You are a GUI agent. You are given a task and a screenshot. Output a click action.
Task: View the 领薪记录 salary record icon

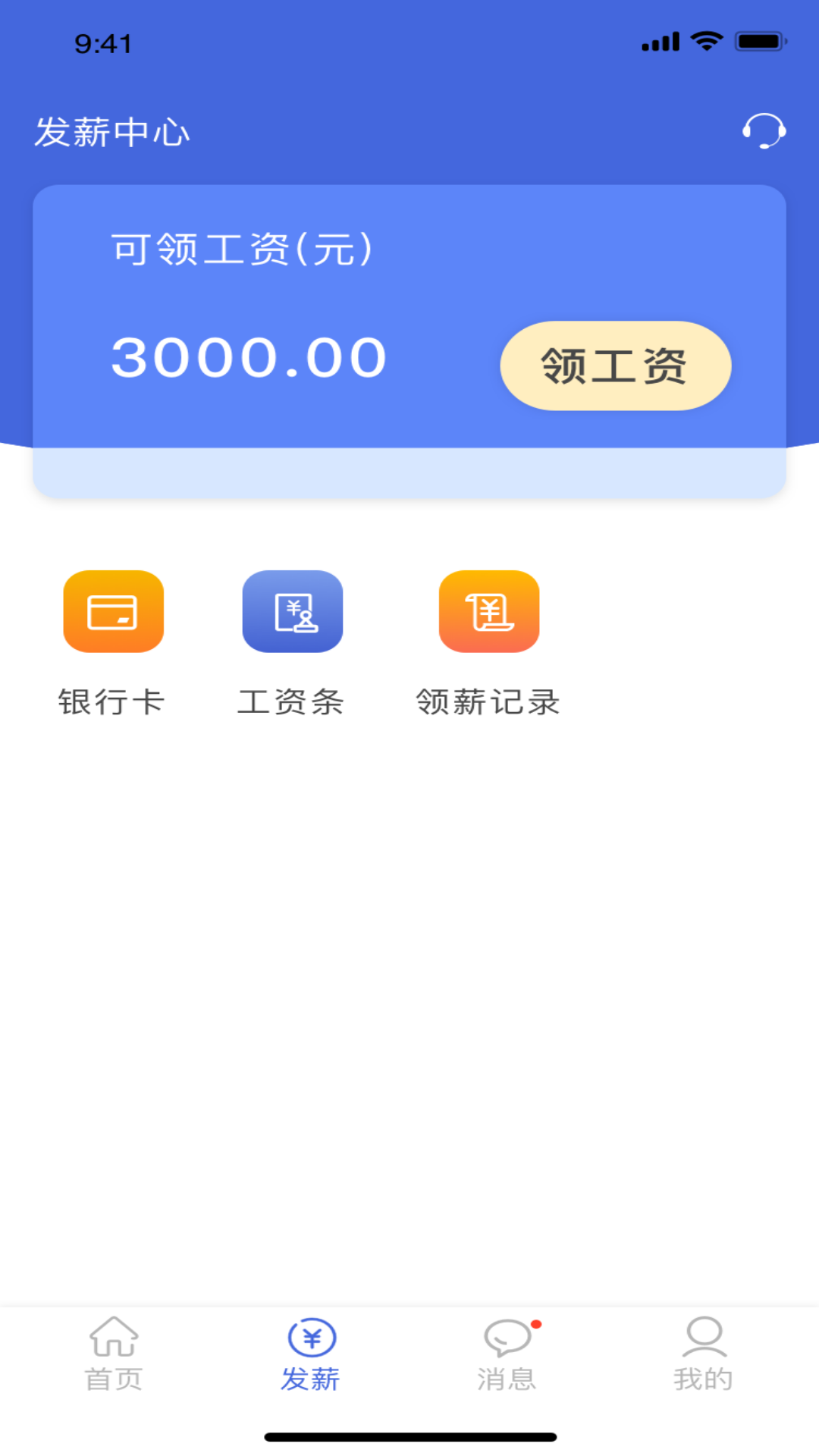[x=489, y=612]
